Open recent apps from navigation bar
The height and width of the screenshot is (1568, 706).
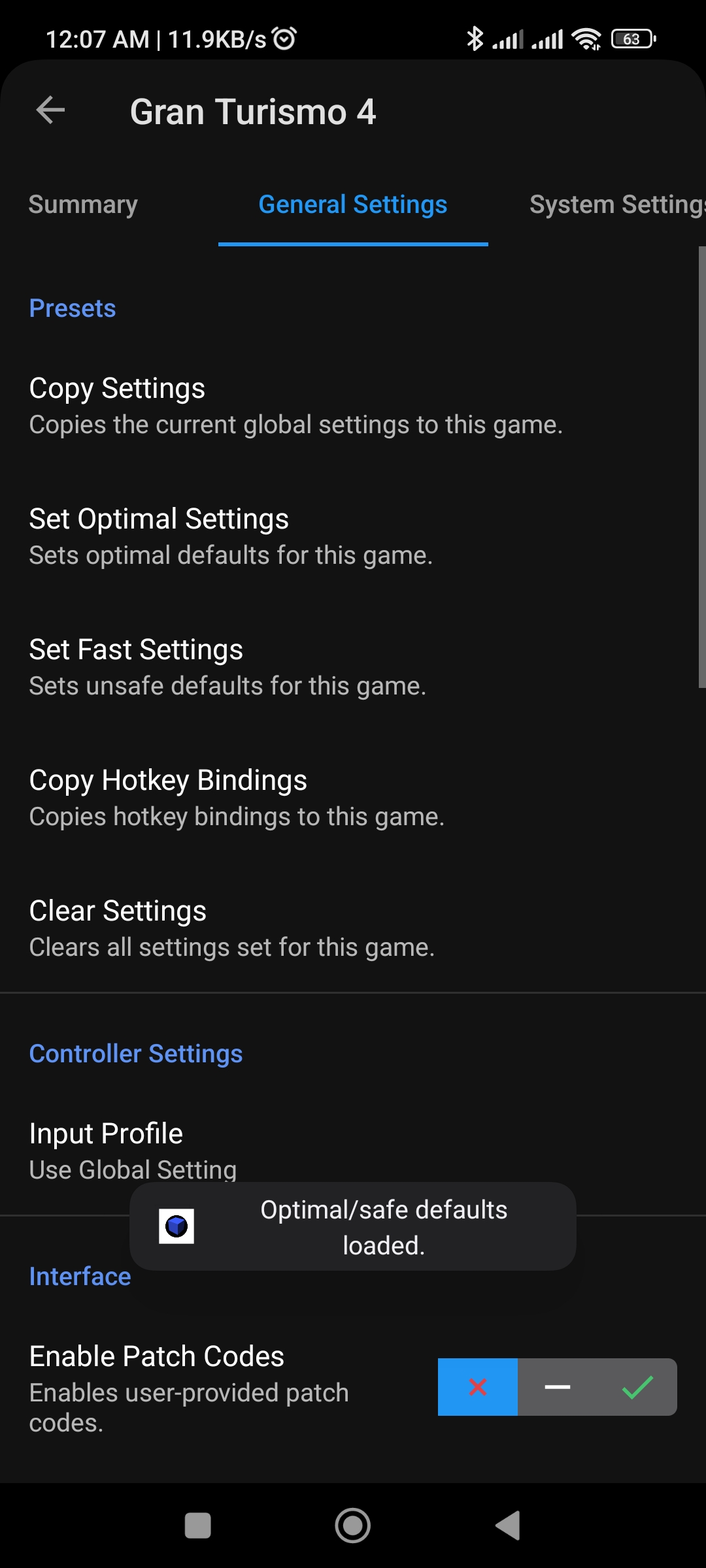(x=198, y=1526)
